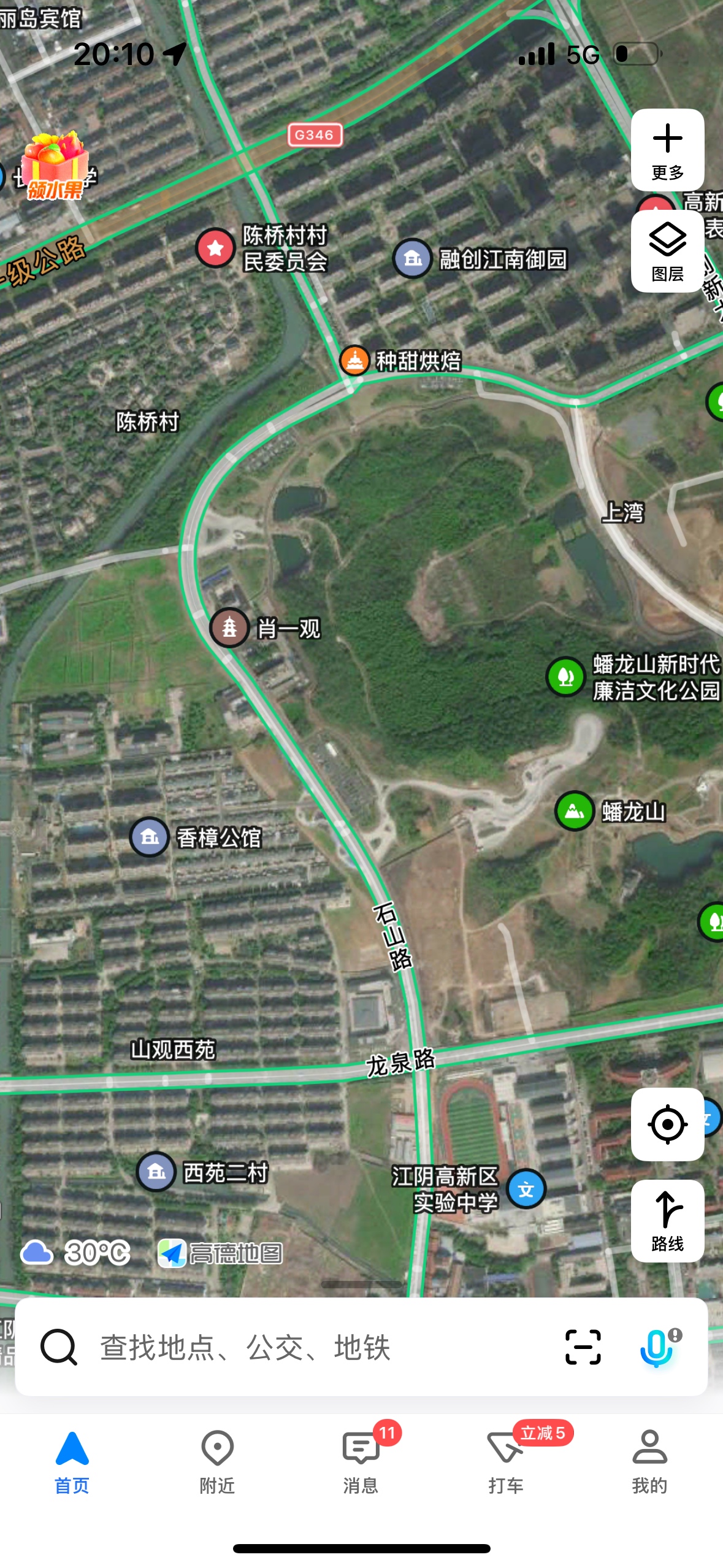Recenter map to current location
Image resolution: width=723 pixels, height=1568 pixels.
click(667, 1124)
